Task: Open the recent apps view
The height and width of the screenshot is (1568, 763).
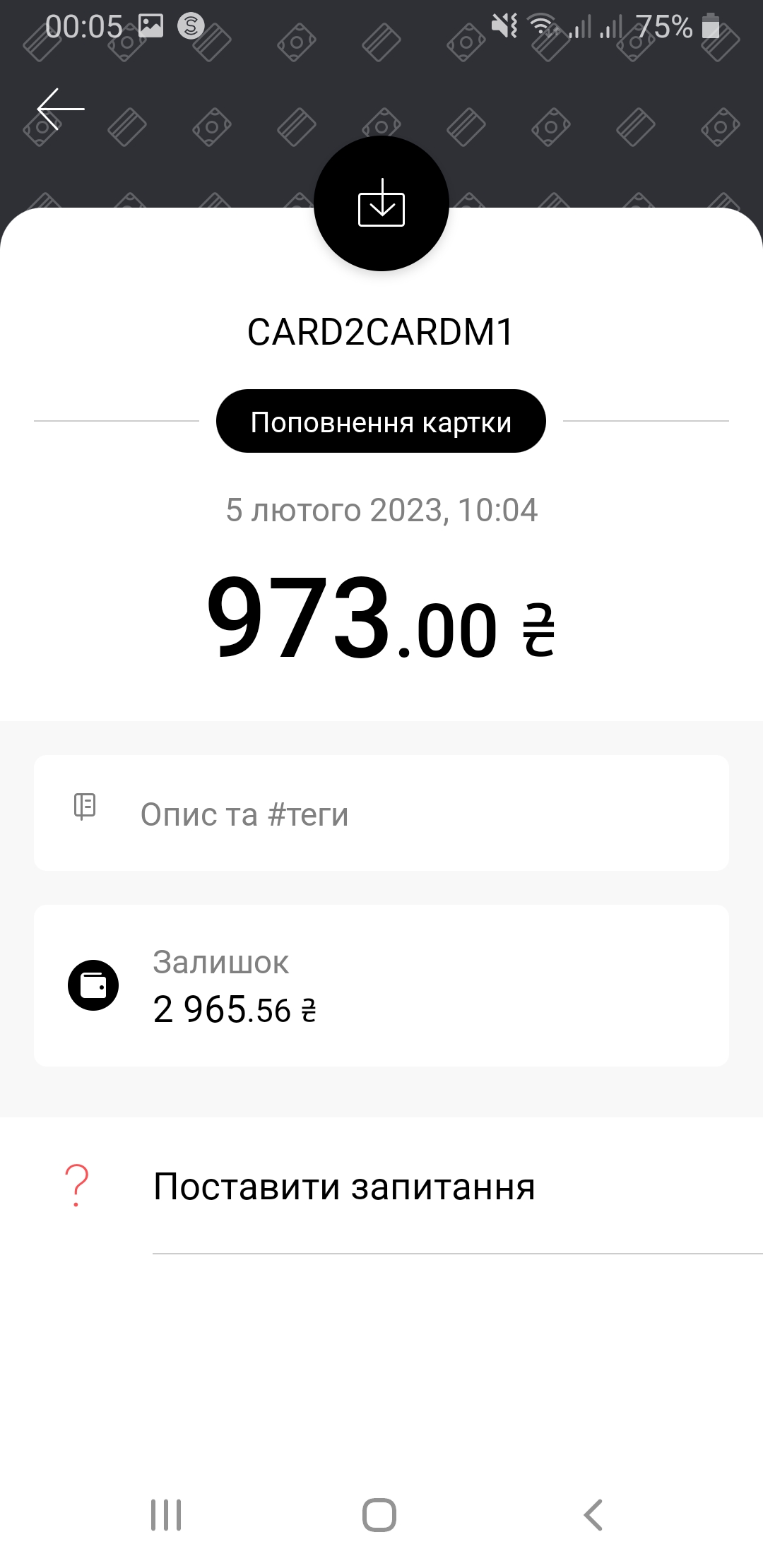Action: tap(166, 1514)
